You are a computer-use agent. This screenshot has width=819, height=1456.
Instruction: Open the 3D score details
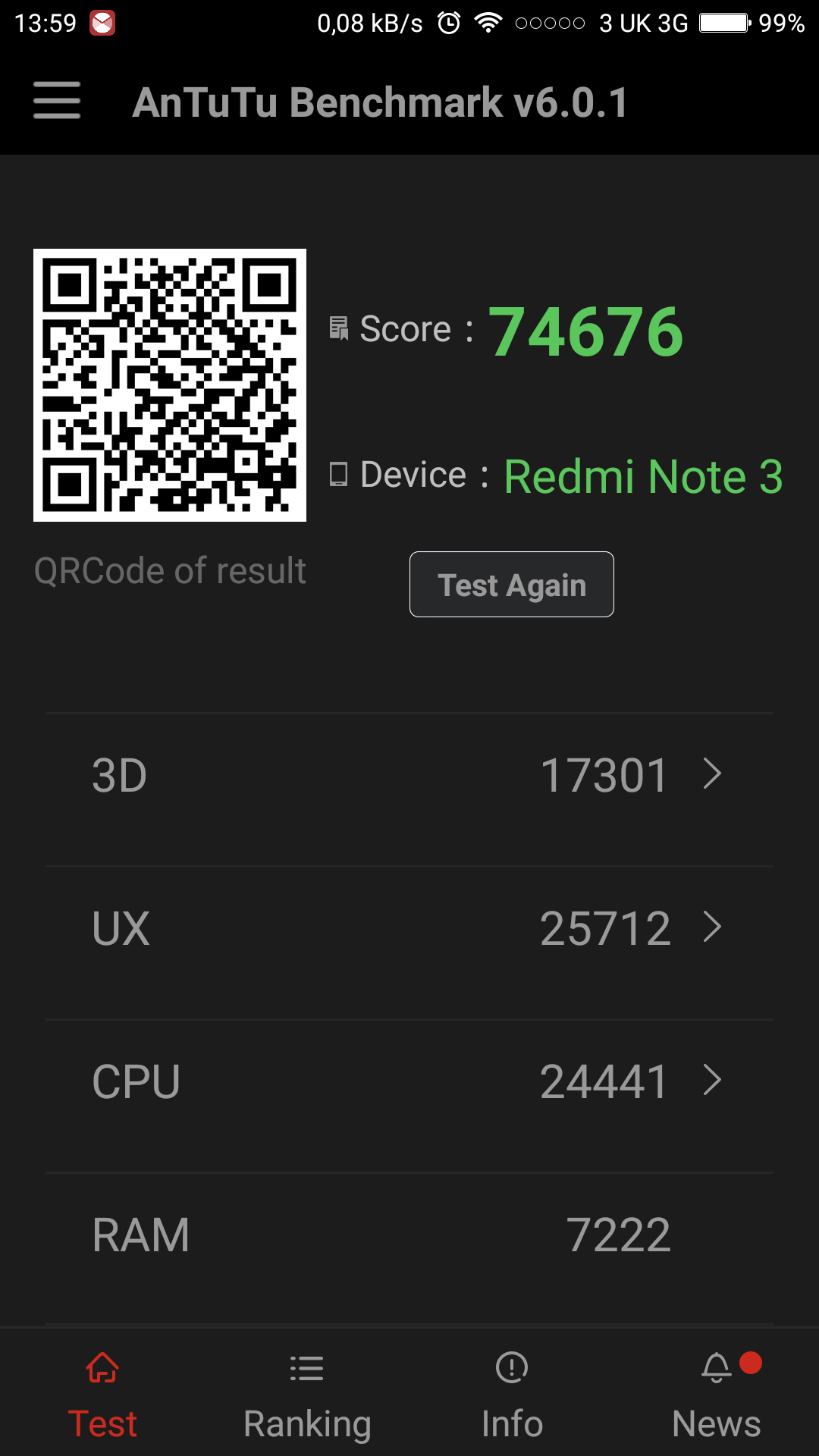(409, 775)
